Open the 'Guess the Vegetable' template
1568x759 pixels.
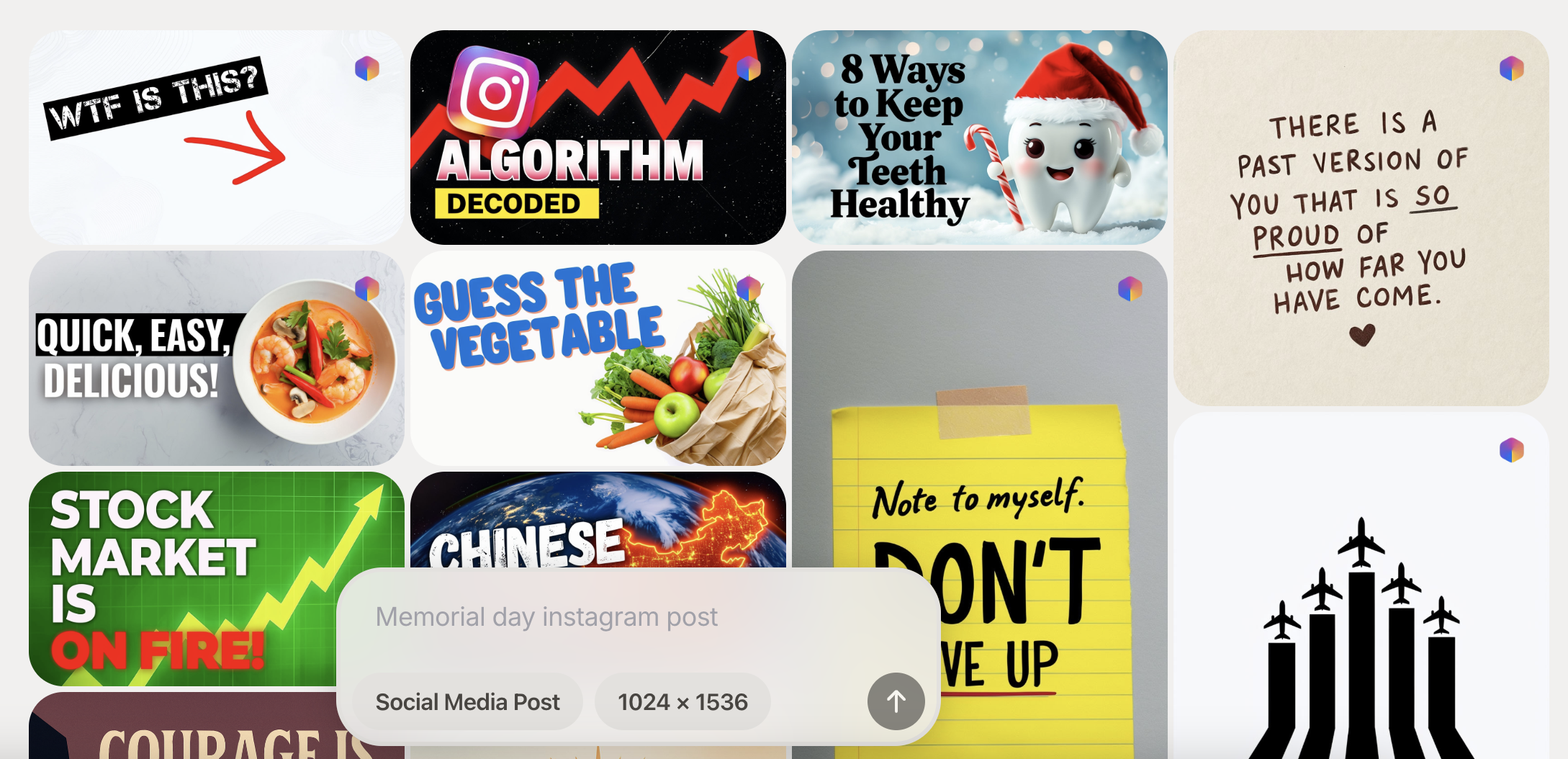(598, 358)
